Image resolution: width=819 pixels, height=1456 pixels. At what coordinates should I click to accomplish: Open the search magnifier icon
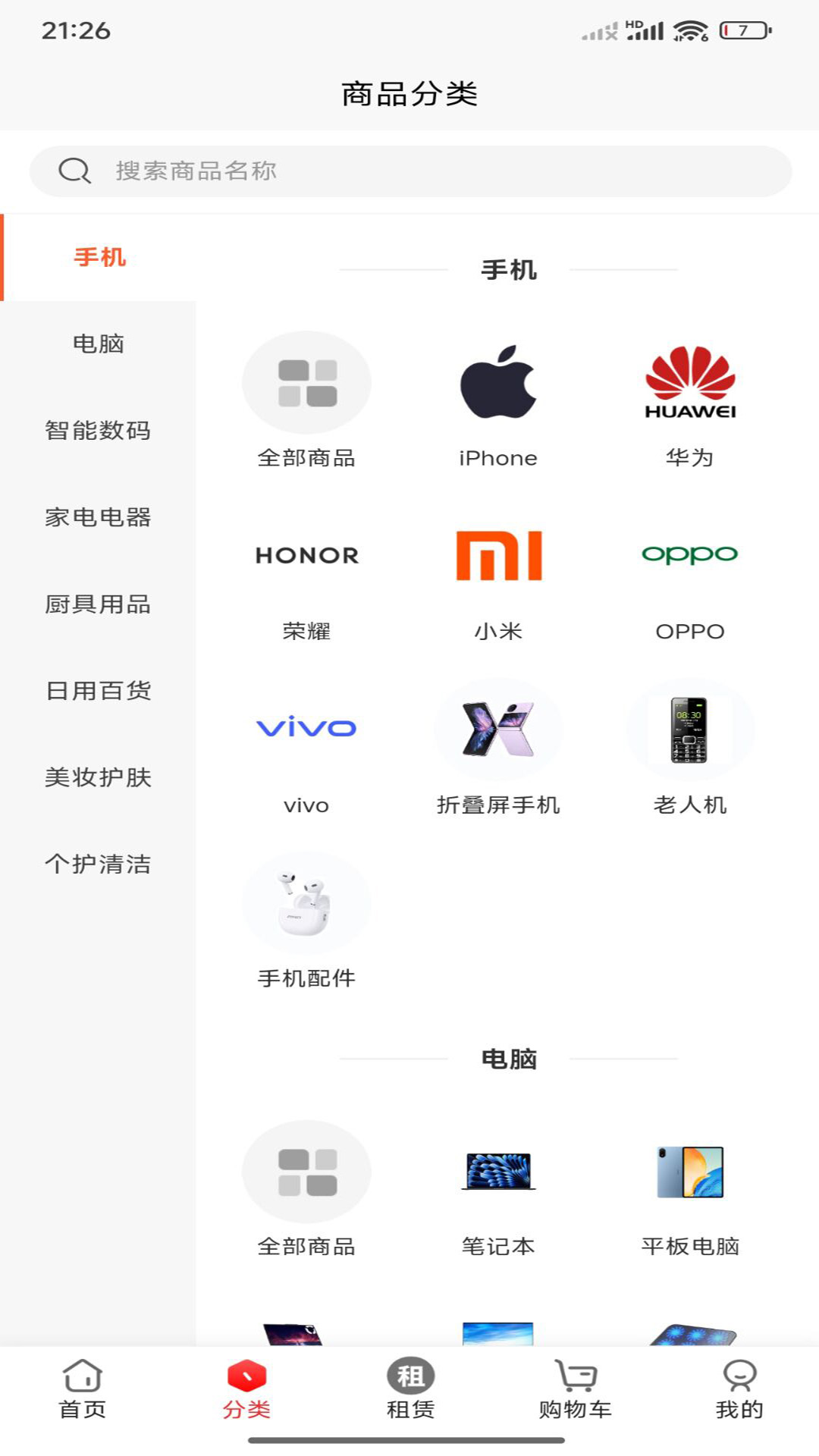pyautogui.click(x=73, y=170)
